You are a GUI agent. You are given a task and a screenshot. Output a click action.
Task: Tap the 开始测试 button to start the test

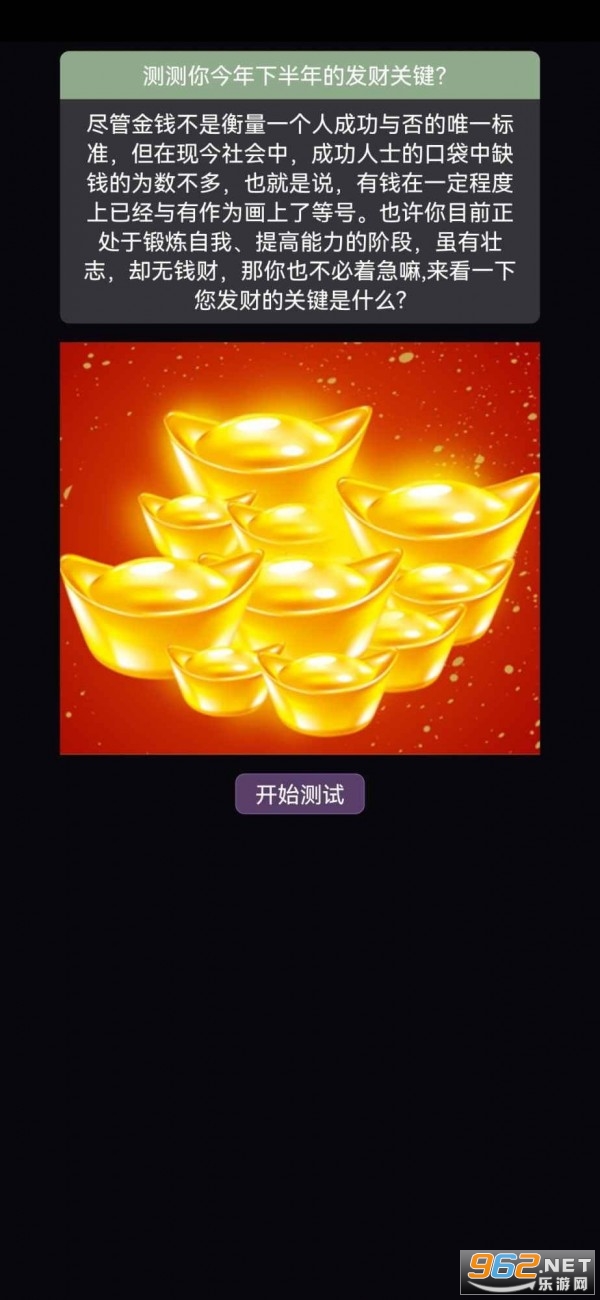click(300, 795)
